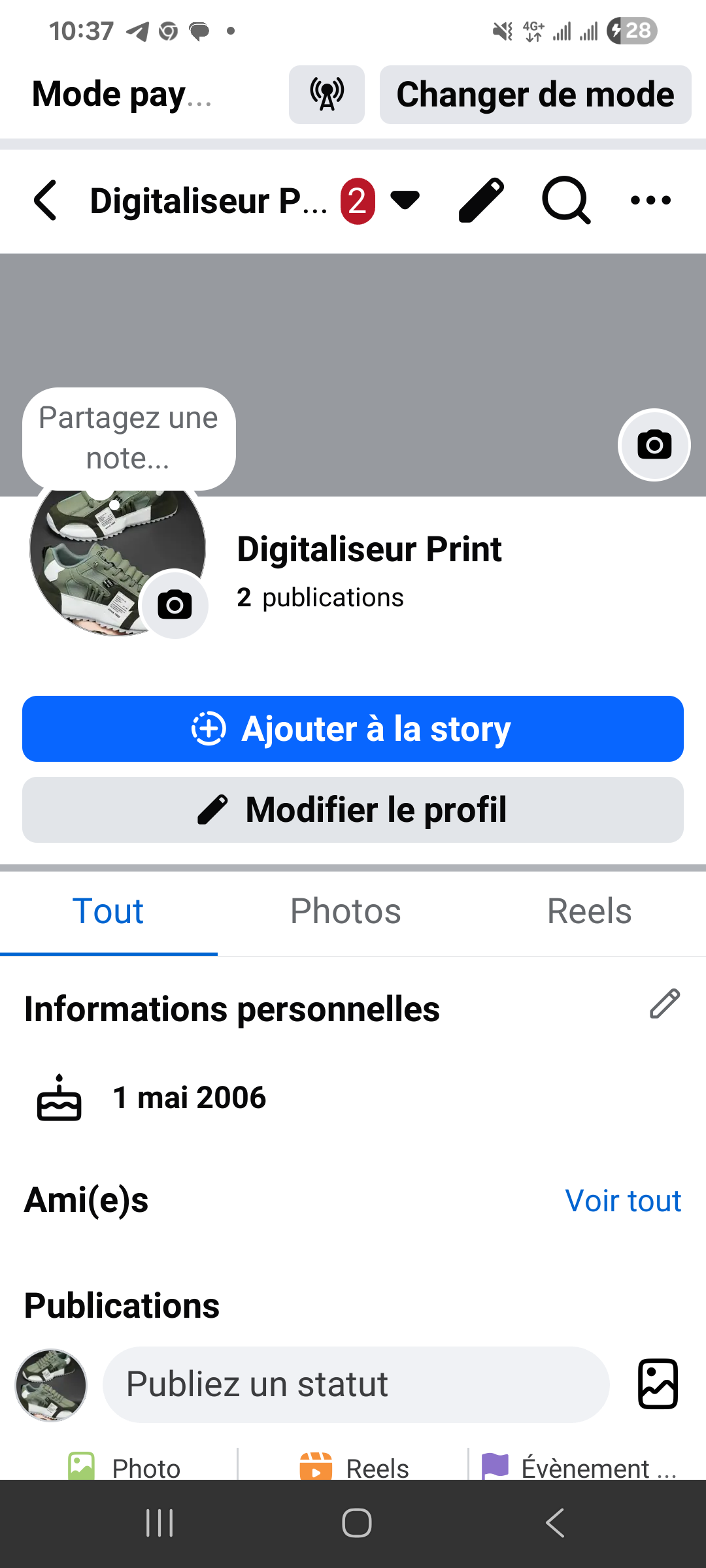Open Voir tout friends link

[622, 1201]
